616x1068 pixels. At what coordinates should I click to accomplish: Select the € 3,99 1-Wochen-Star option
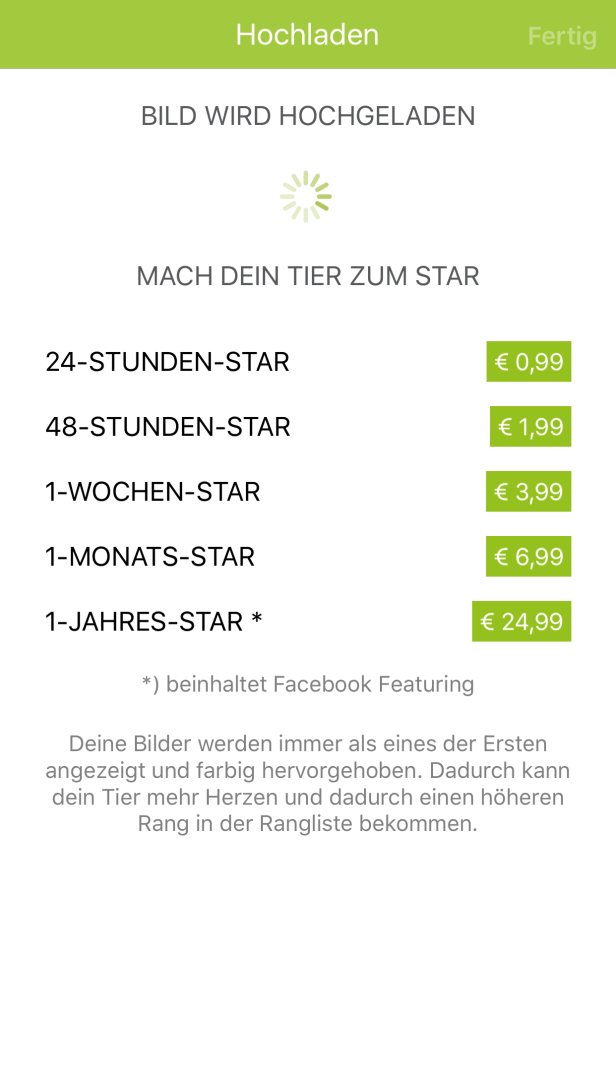point(528,492)
